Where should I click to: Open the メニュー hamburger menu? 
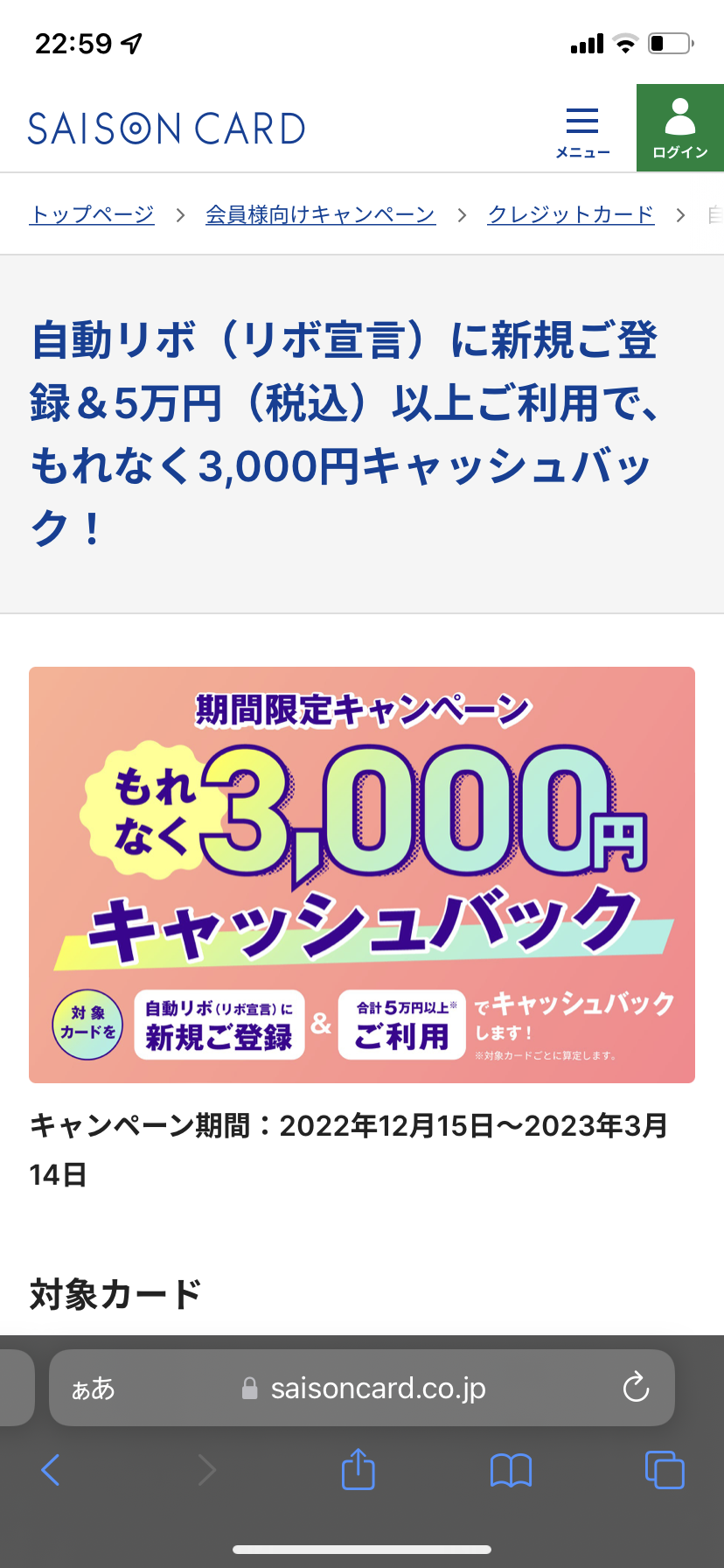tap(582, 131)
